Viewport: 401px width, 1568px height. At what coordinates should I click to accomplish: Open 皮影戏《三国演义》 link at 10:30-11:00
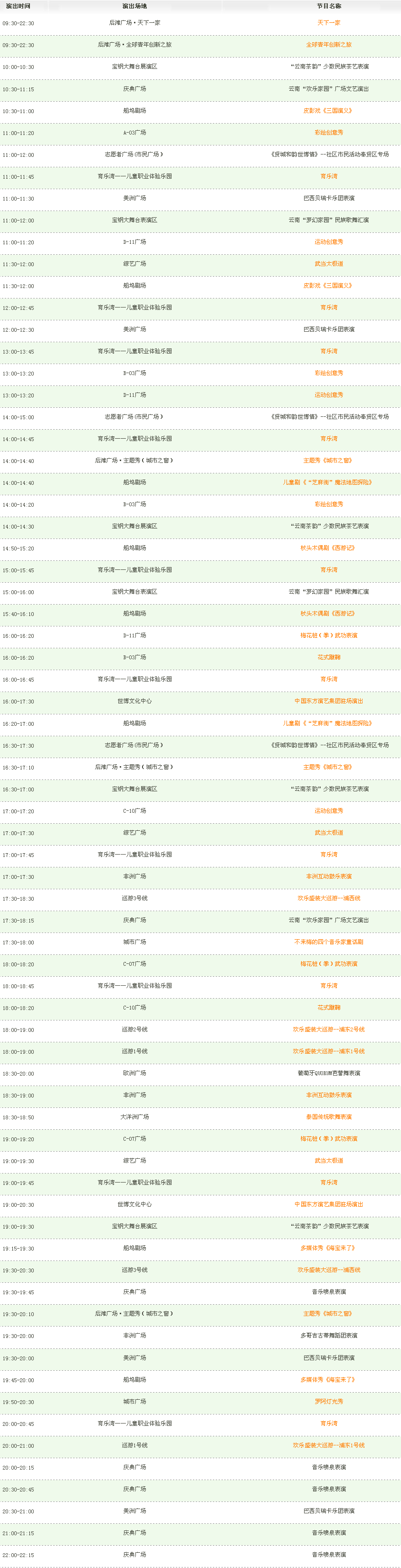pos(329,110)
